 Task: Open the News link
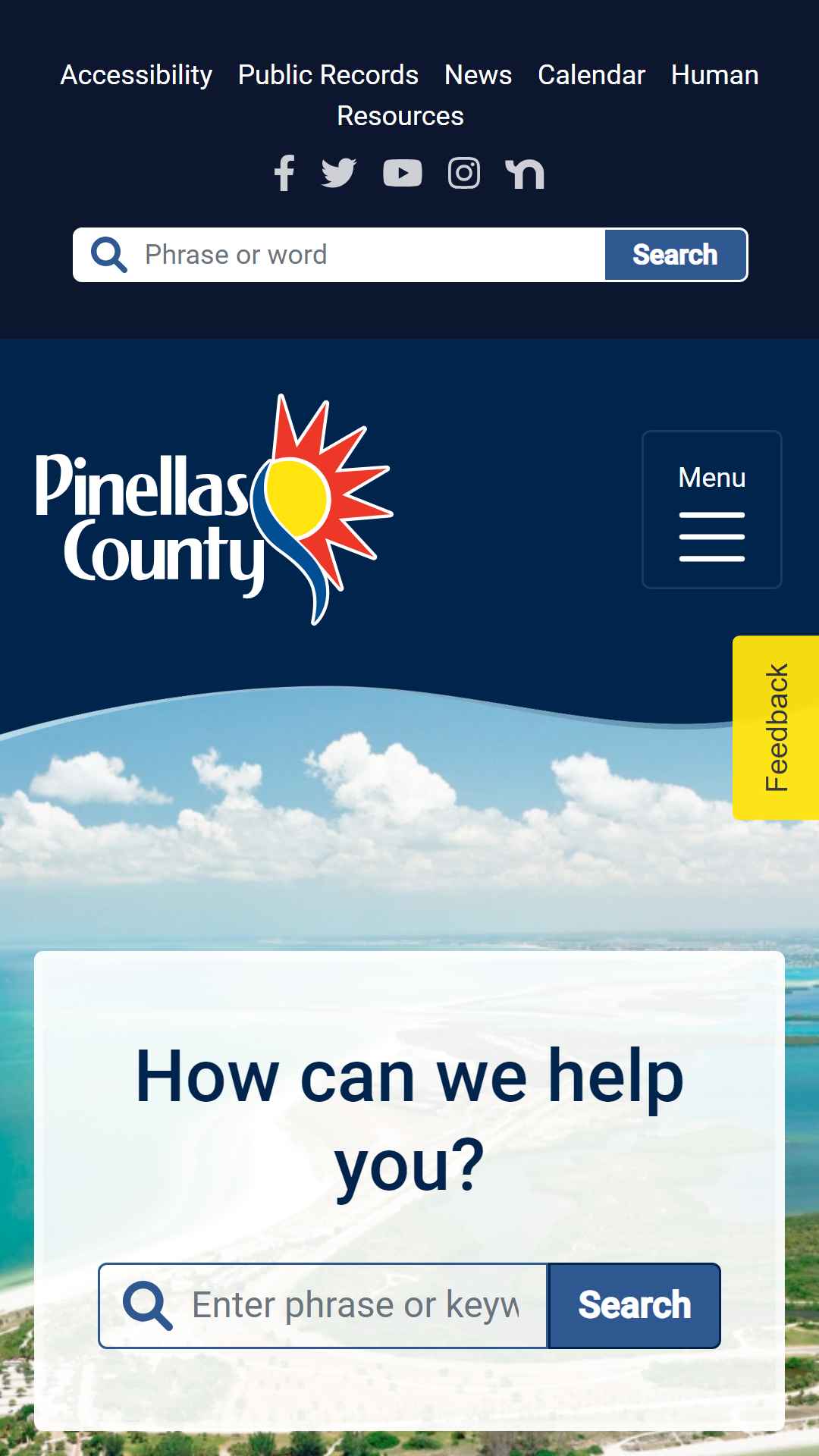479,75
